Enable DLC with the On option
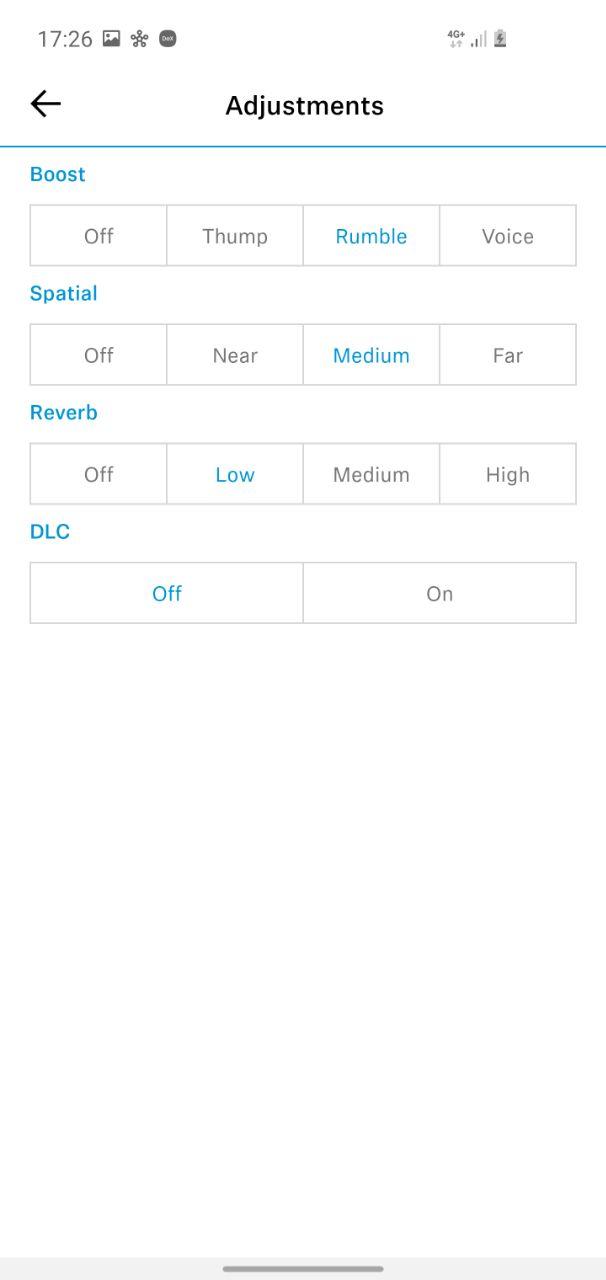 click(x=440, y=593)
